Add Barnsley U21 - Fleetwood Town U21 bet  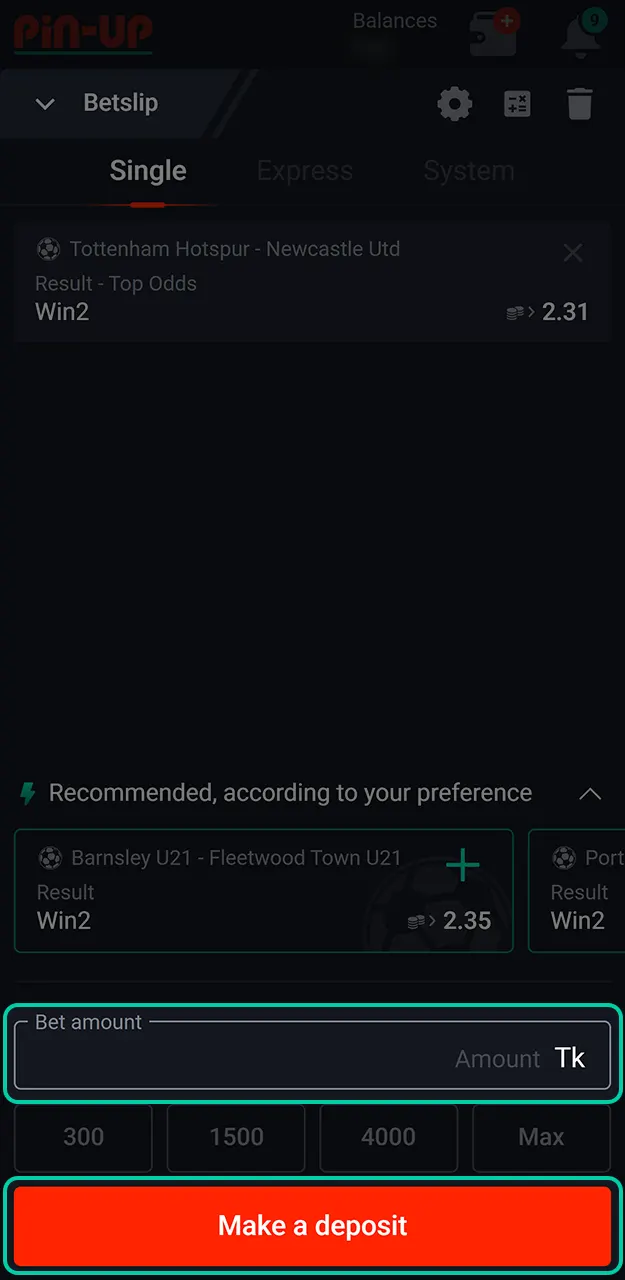click(x=462, y=866)
